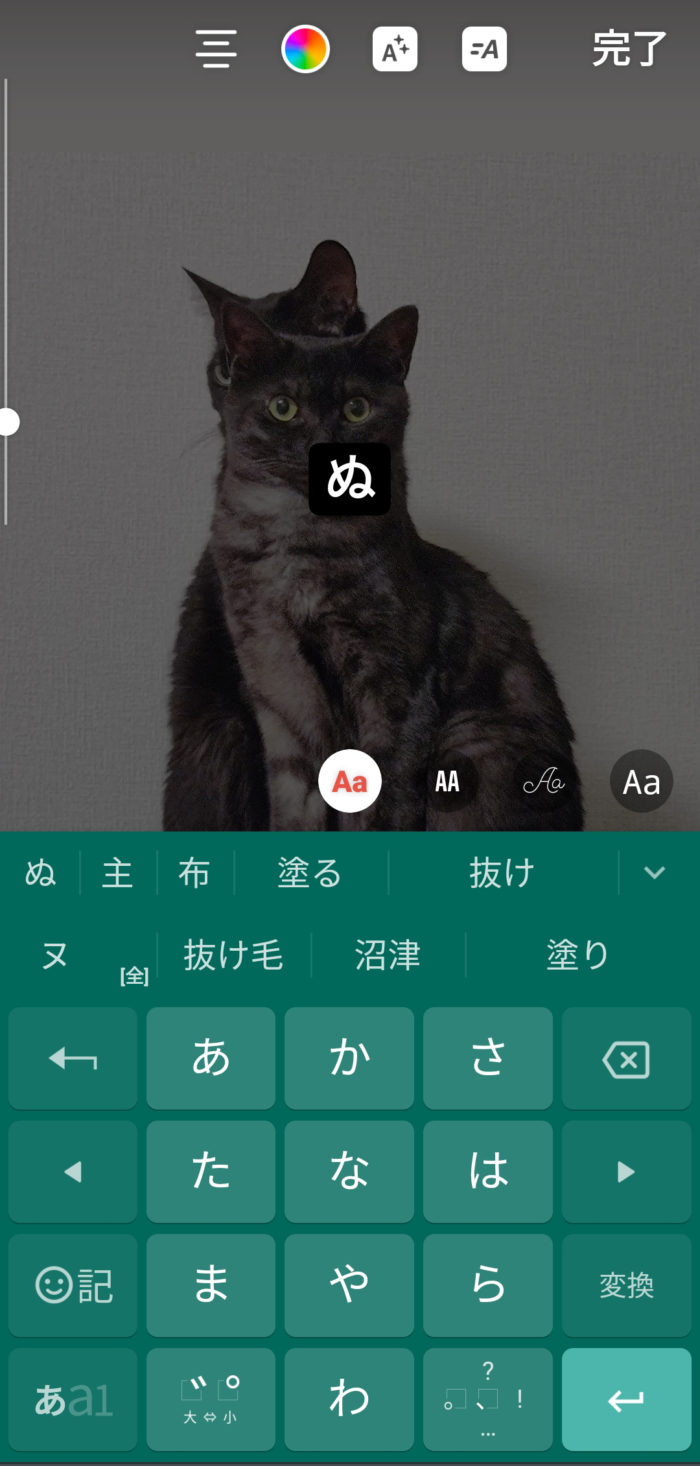This screenshot has height=1466, width=700.
Task: Pick the suggestion 塗る
Action: coord(310,873)
